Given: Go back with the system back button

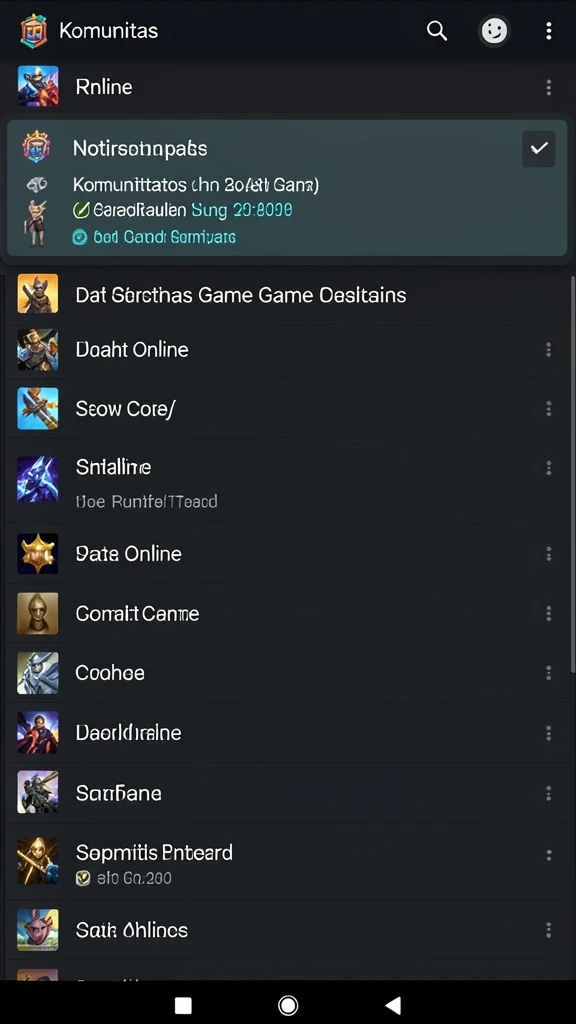Looking at the screenshot, I should (392, 1005).
